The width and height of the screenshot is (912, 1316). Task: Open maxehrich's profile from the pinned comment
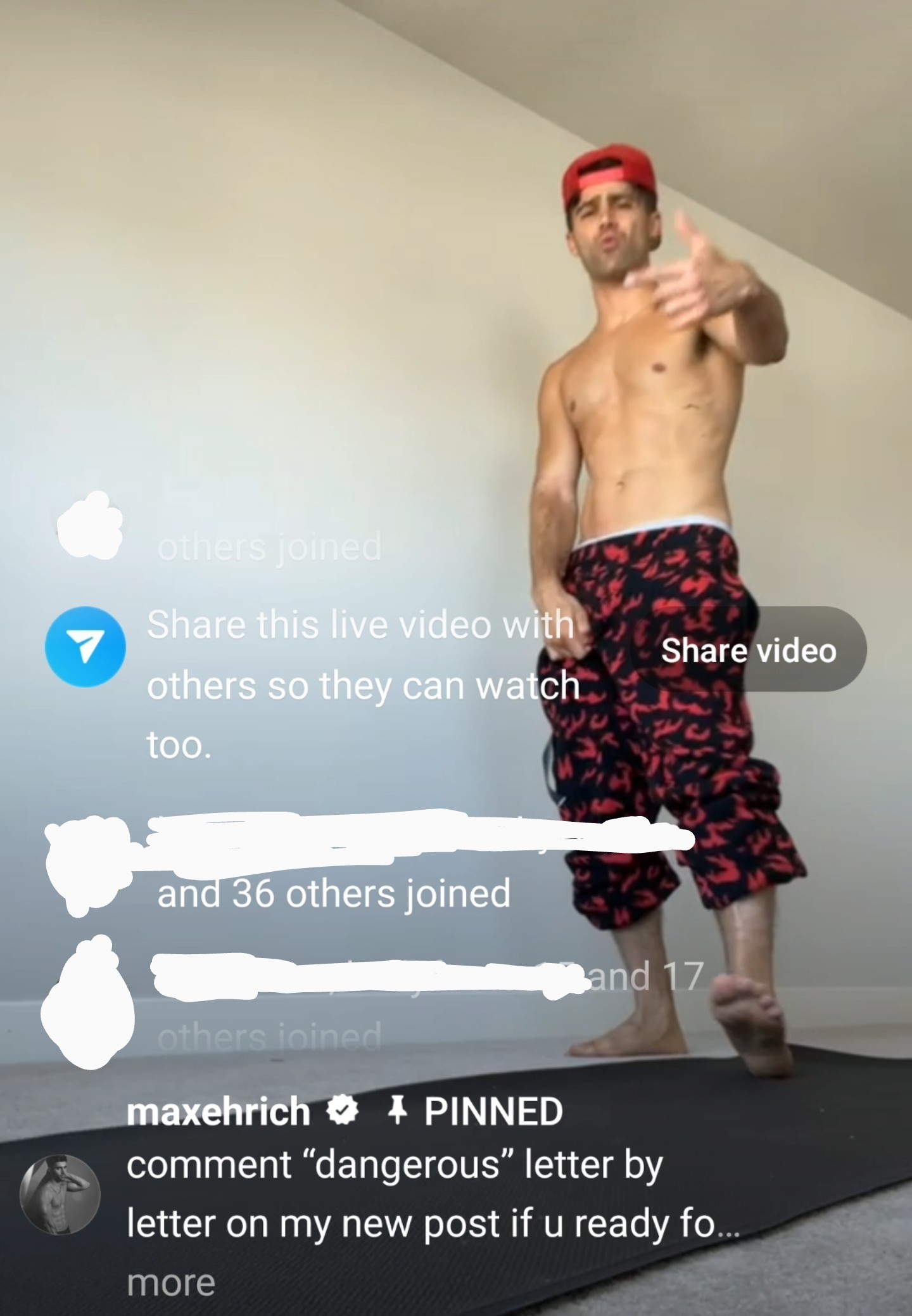(x=218, y=1111)
